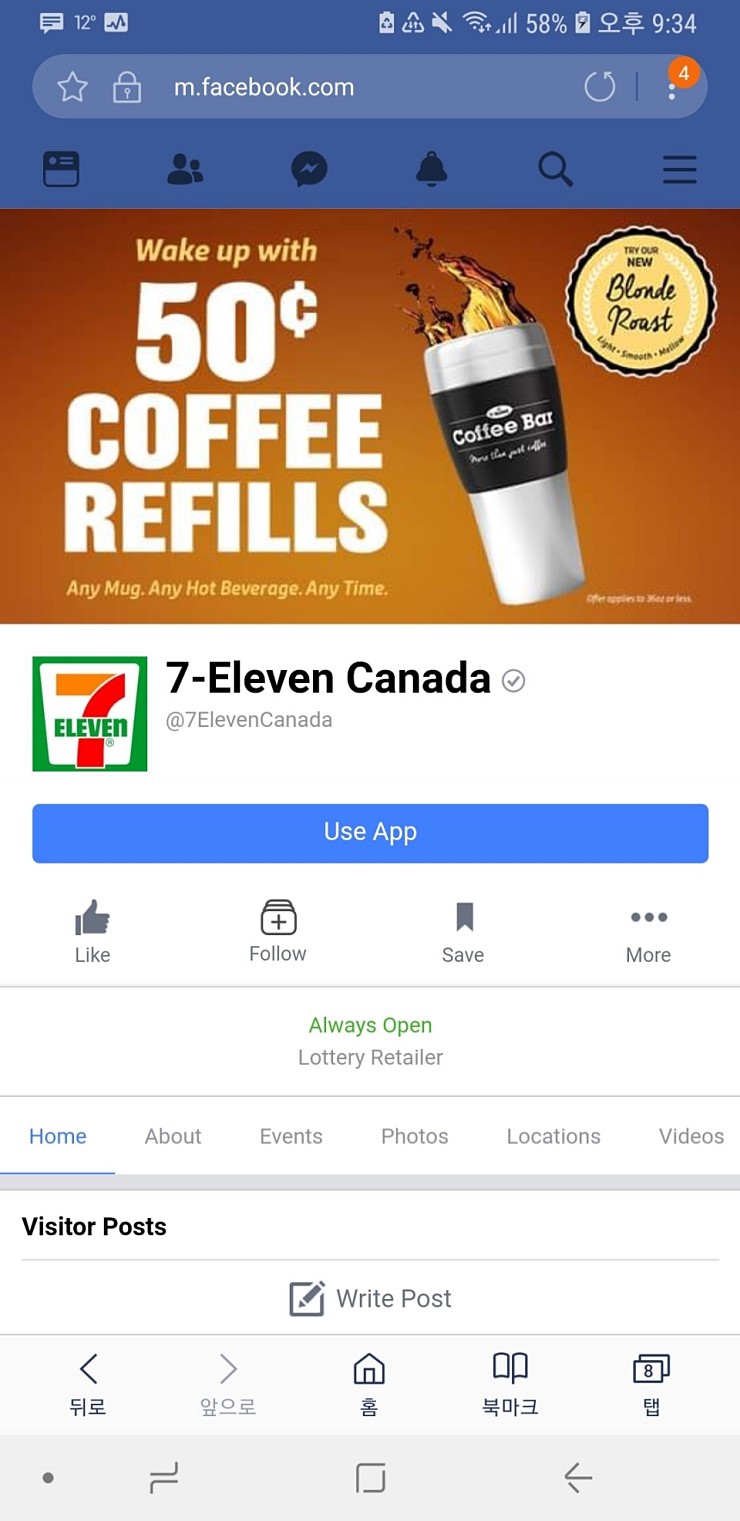Open Facebook news feed icon
The width and height of the screenshot is (740, 1521).
61,169
